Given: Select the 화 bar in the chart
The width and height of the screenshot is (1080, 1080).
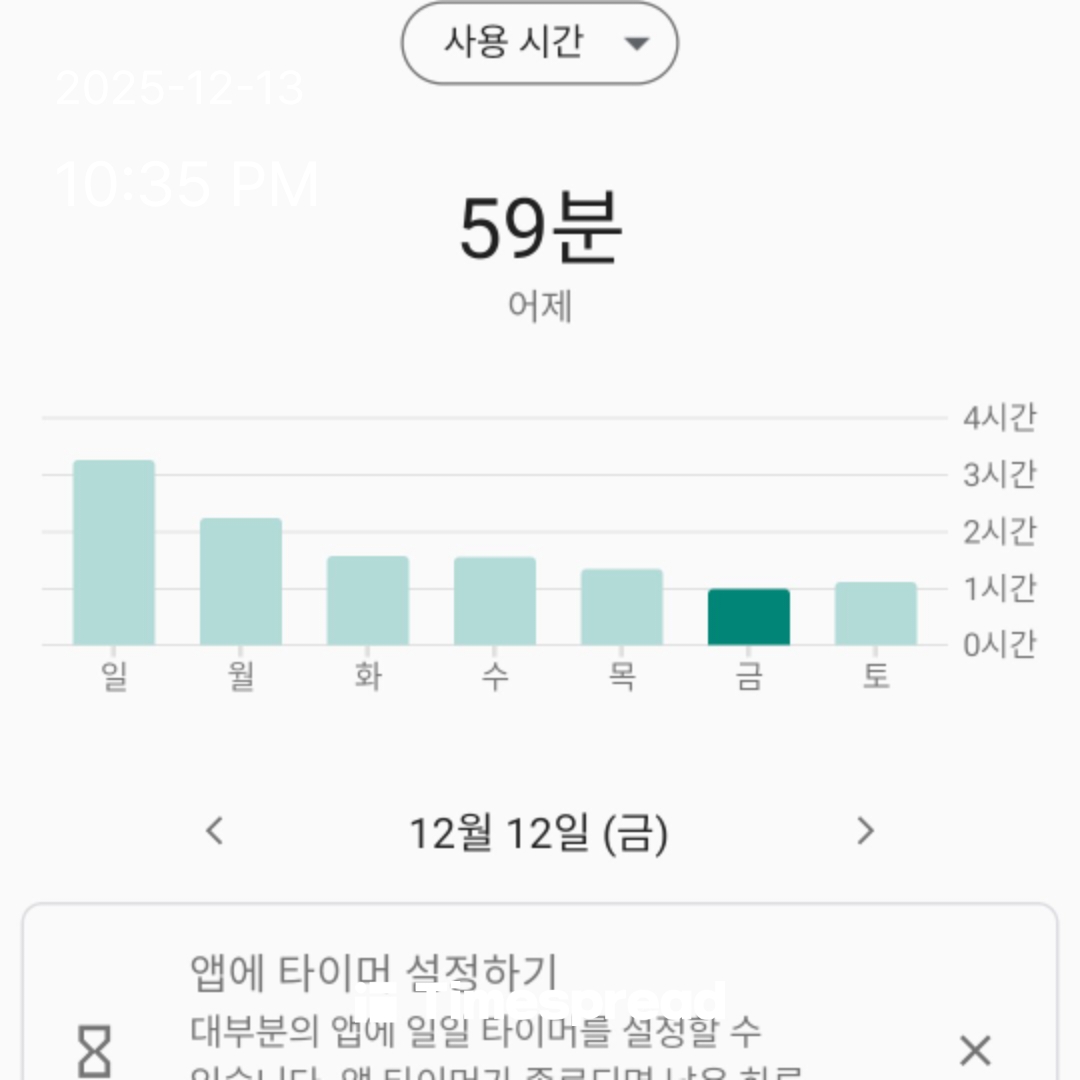Looking at the screenshot, I should click(368, 601).
